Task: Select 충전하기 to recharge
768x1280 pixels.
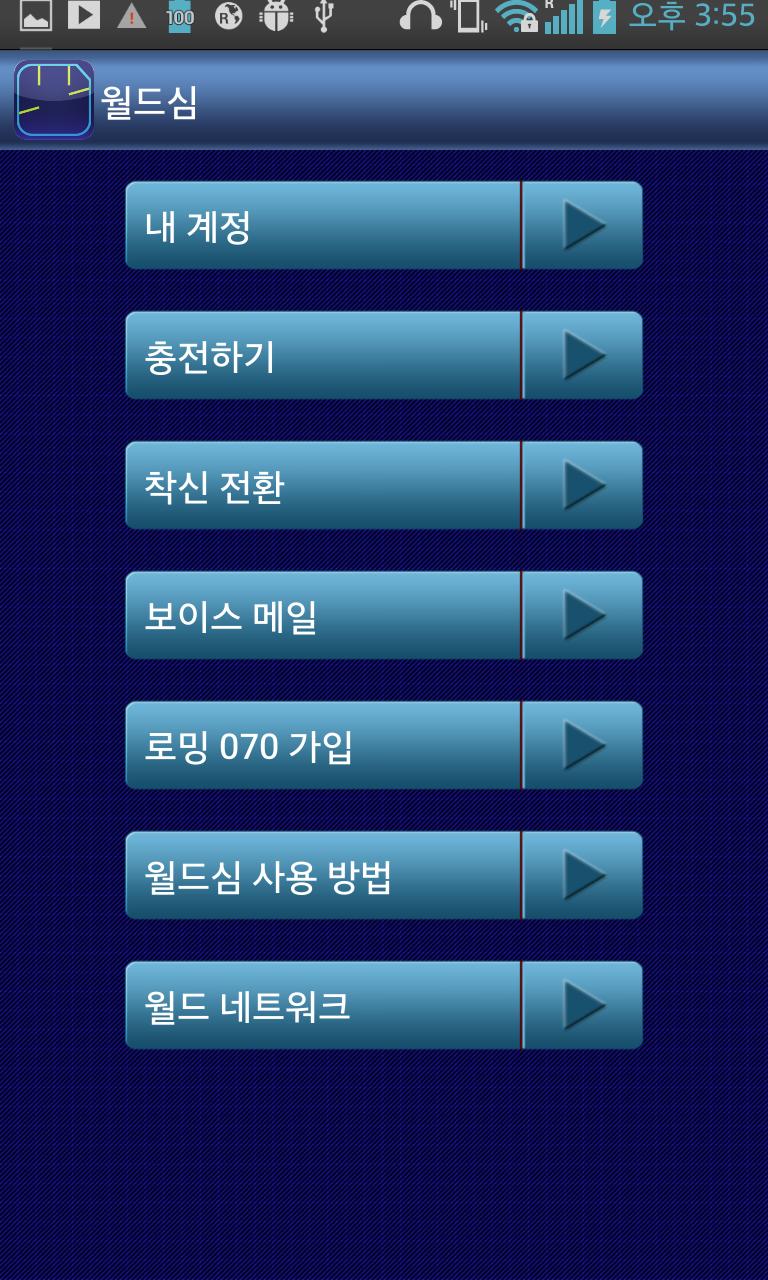Action: point(383,356)
